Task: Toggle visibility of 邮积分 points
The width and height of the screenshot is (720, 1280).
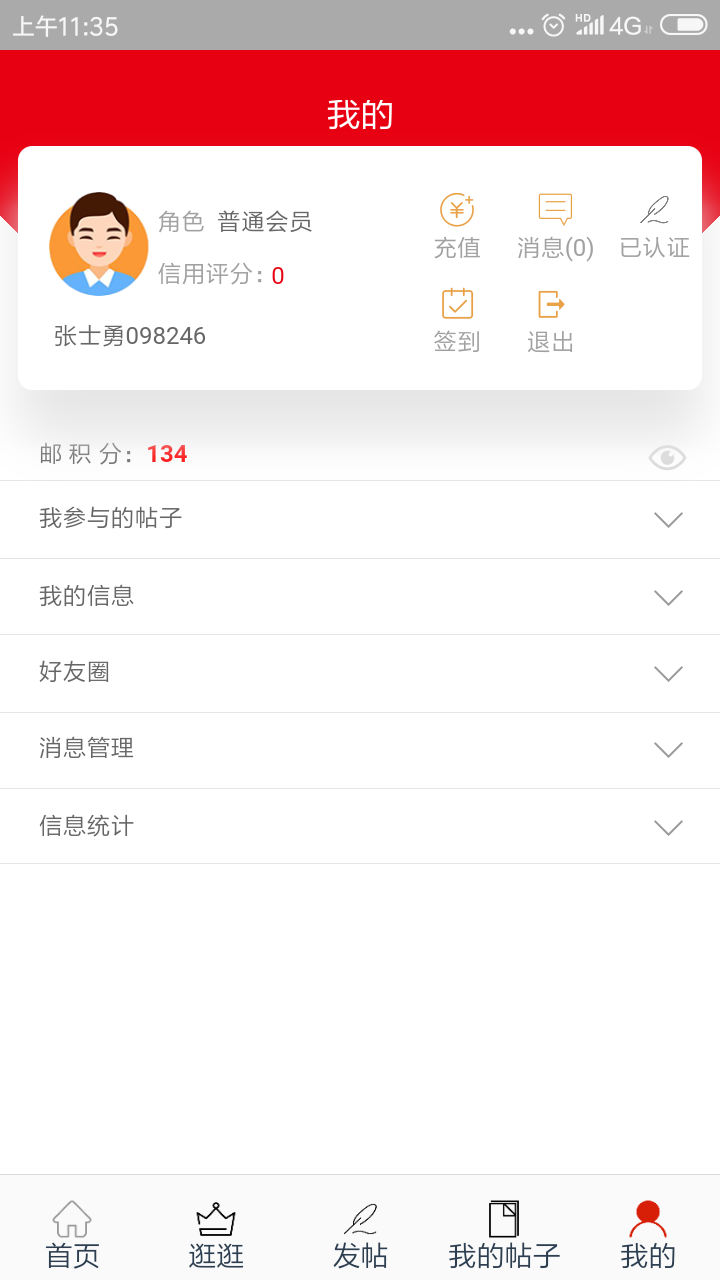Action: (667, 458)
